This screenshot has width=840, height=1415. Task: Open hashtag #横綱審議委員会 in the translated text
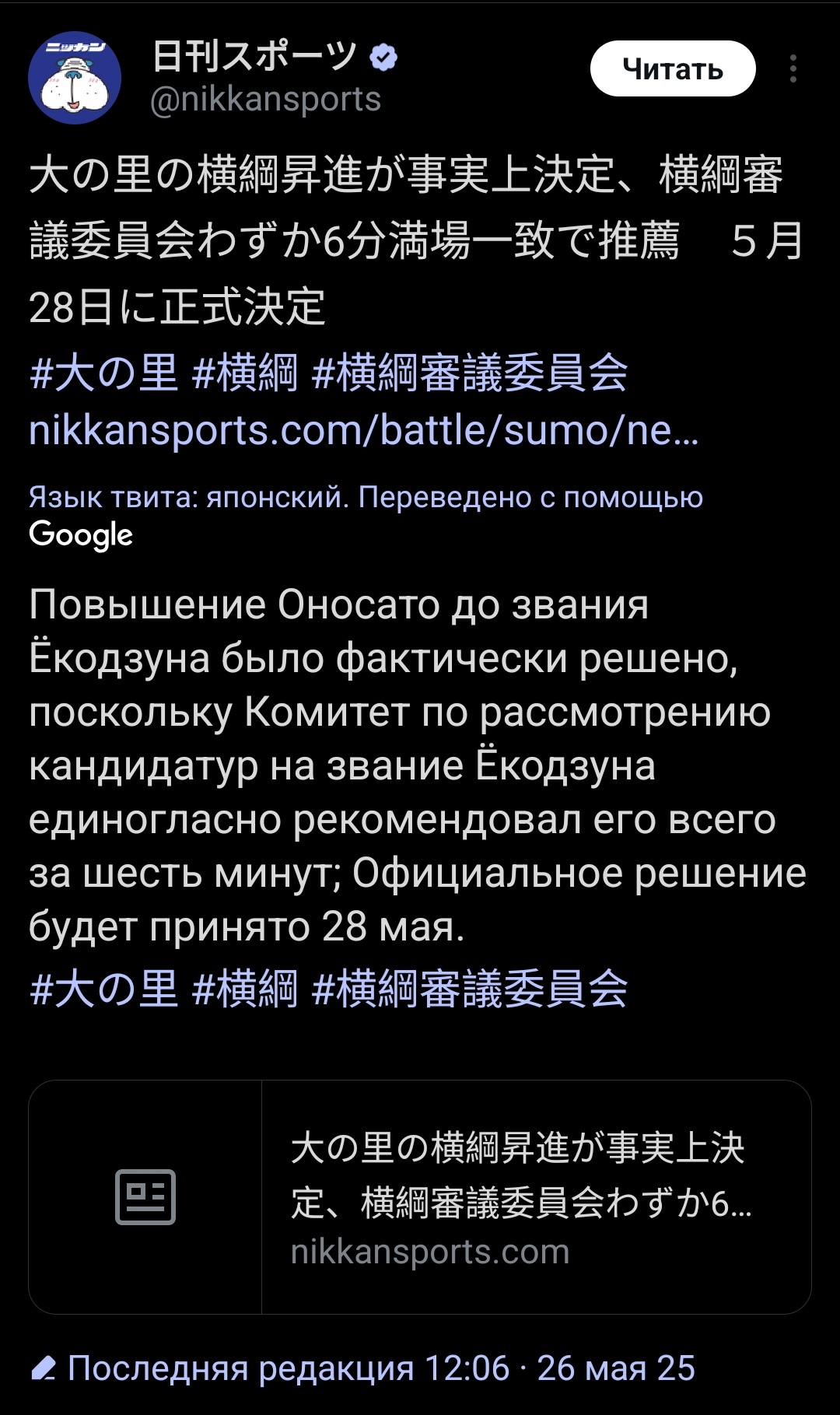click(x=469, y=989)
